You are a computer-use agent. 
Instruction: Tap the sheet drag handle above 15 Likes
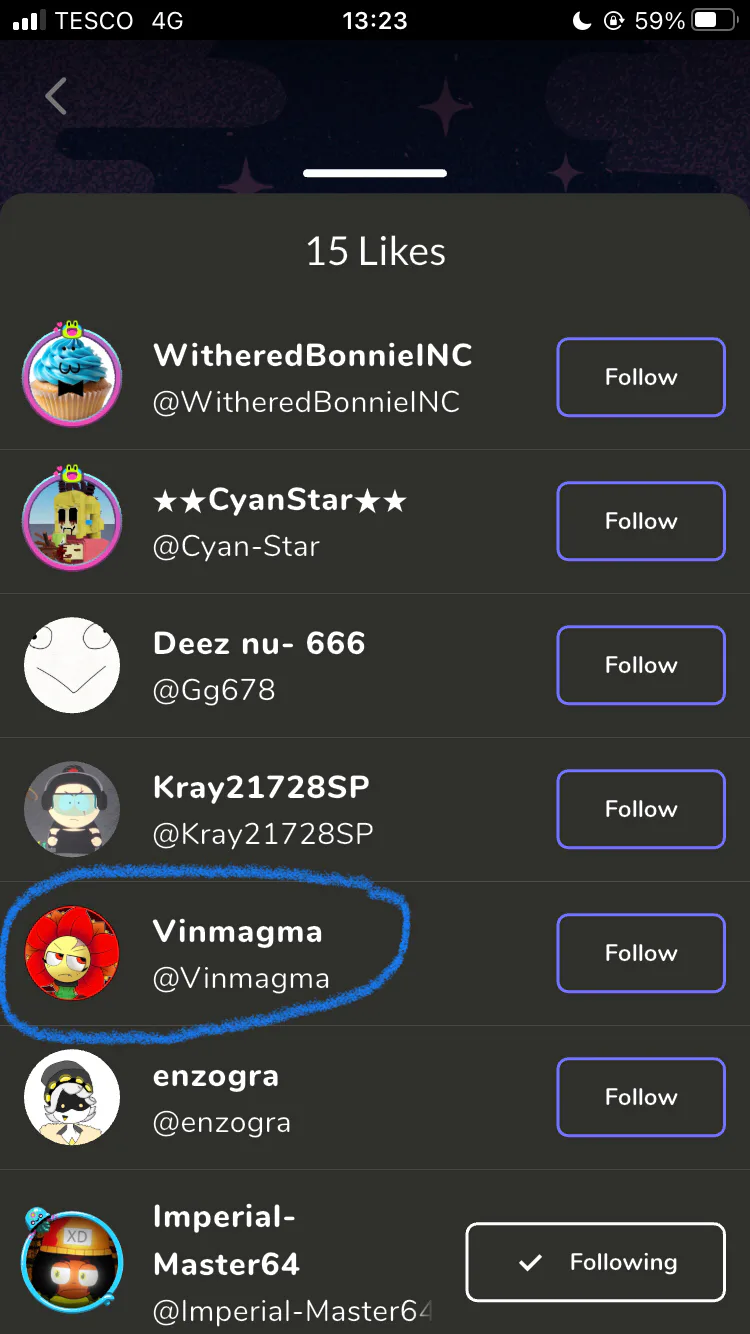point(375,173)
